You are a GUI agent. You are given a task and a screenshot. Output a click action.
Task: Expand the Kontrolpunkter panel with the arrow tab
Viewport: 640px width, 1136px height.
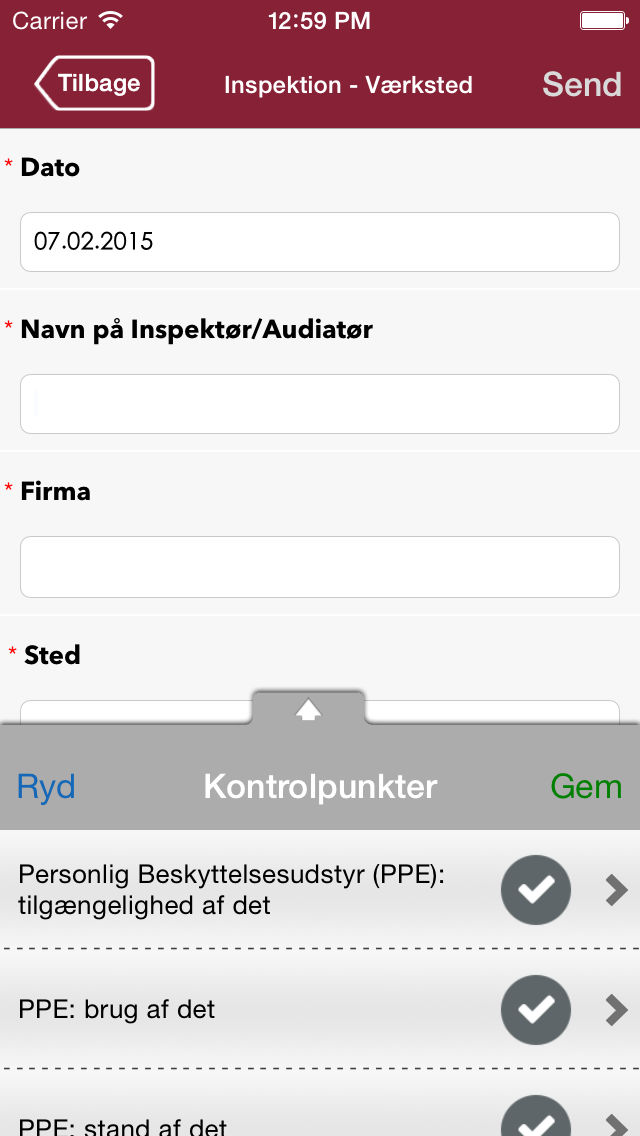point(308,709)
